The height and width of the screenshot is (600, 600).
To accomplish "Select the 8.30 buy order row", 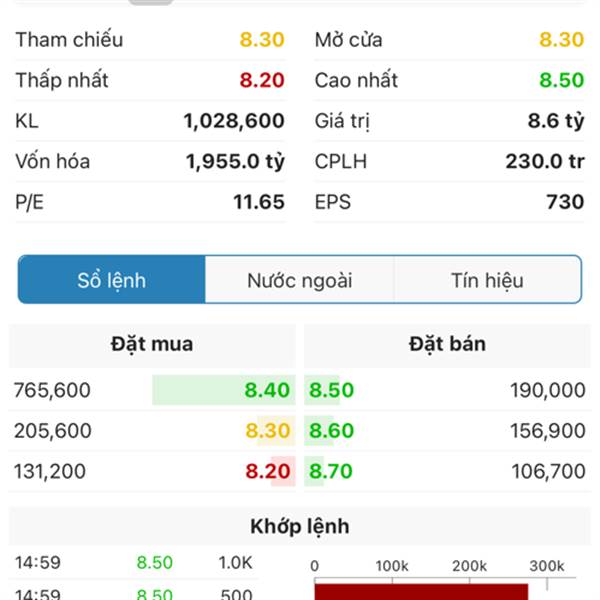I will [x=152, y=430].
